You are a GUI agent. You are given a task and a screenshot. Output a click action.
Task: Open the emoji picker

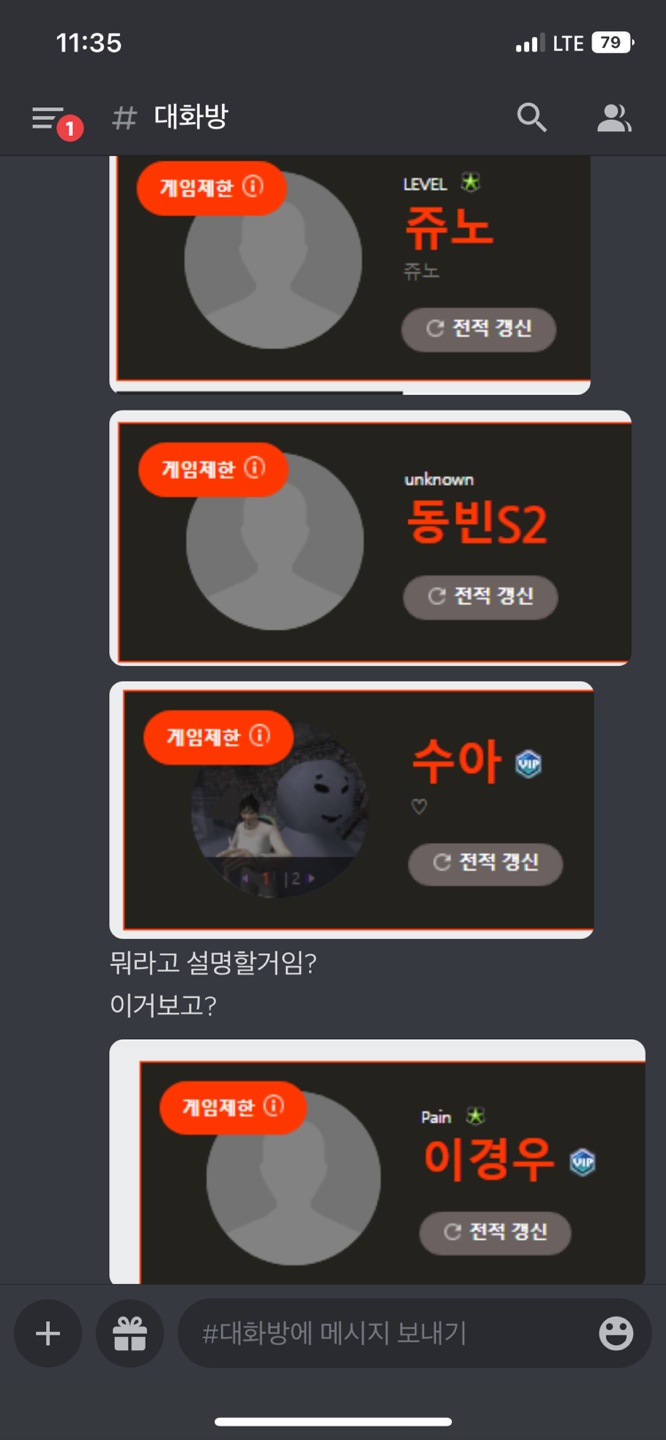[615, 1333]
